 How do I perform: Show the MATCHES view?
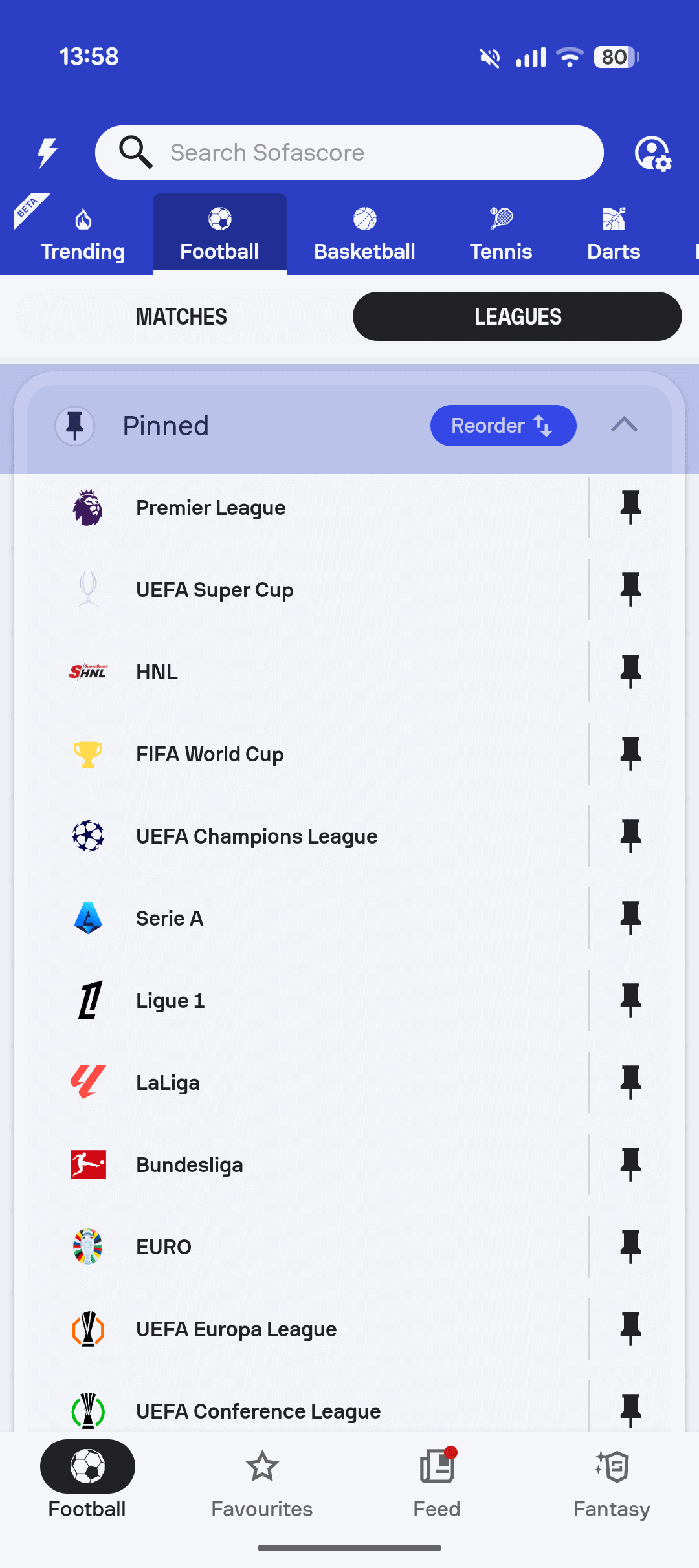tap(182, 316)
